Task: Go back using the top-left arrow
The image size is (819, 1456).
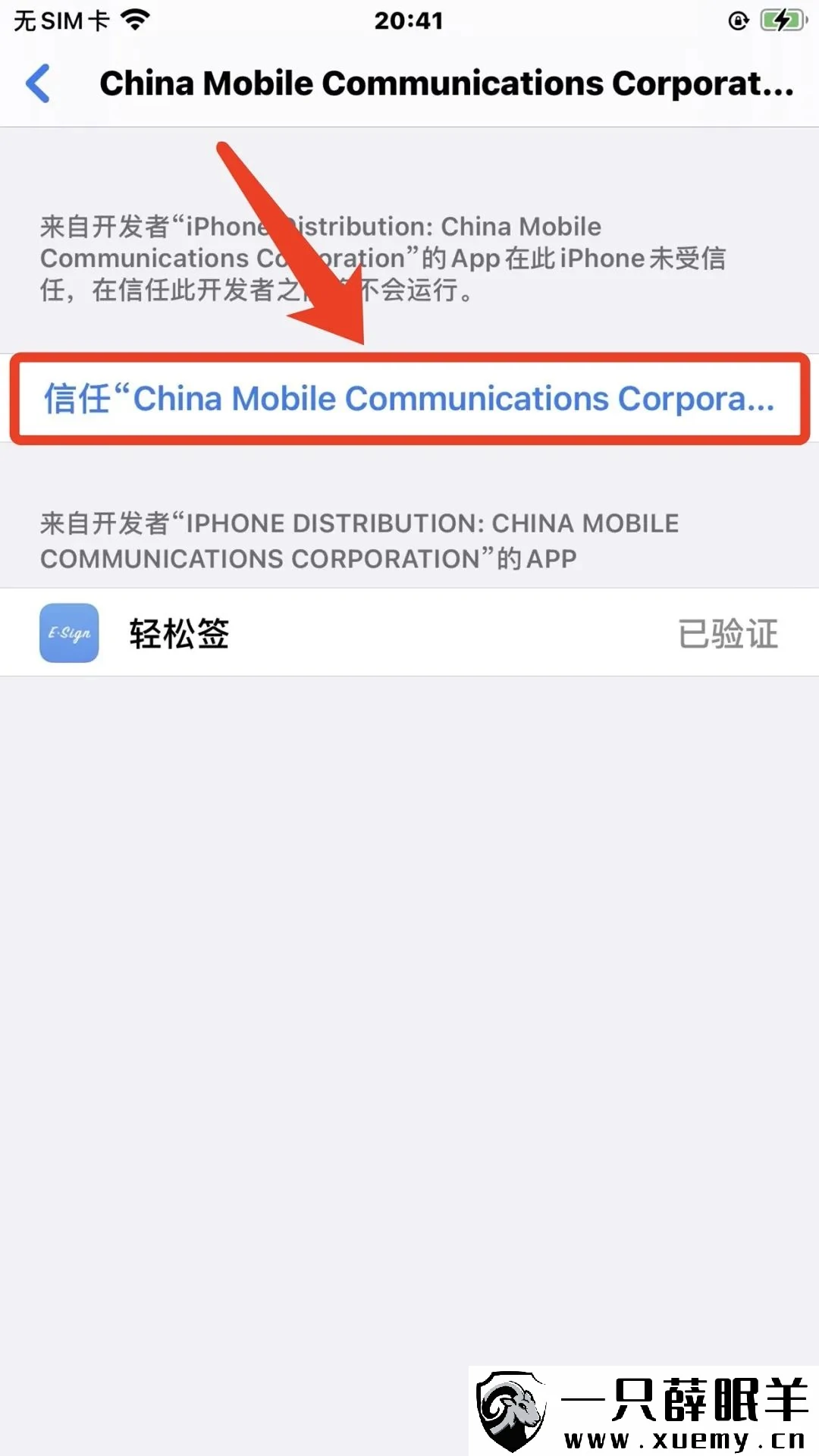Action: tap(39, 83)
